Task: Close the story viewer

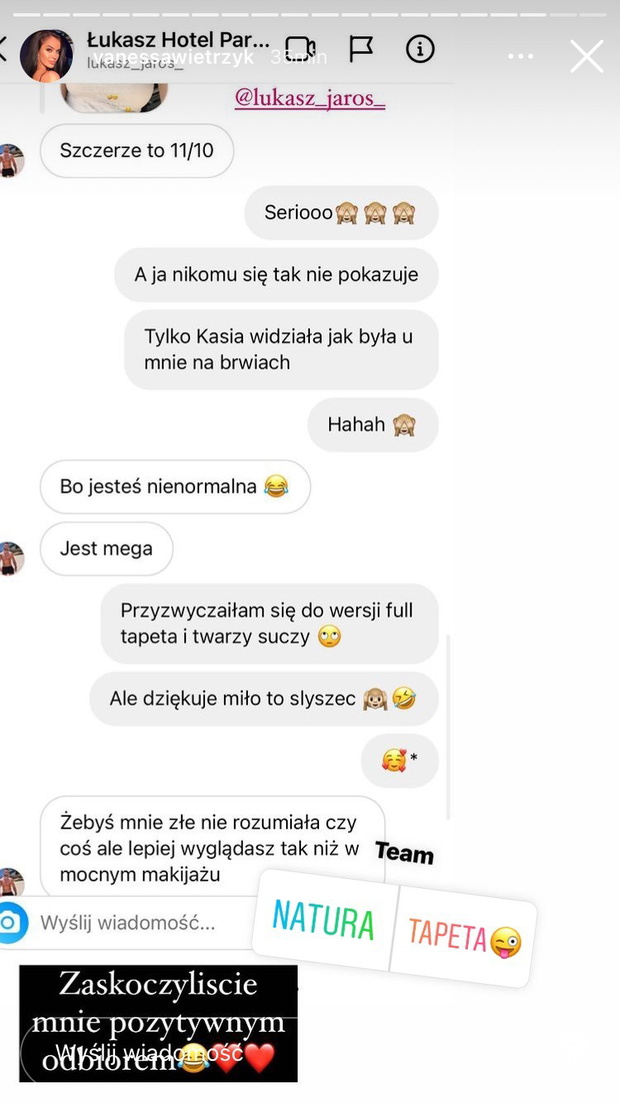Action: (x=586, y=56)
